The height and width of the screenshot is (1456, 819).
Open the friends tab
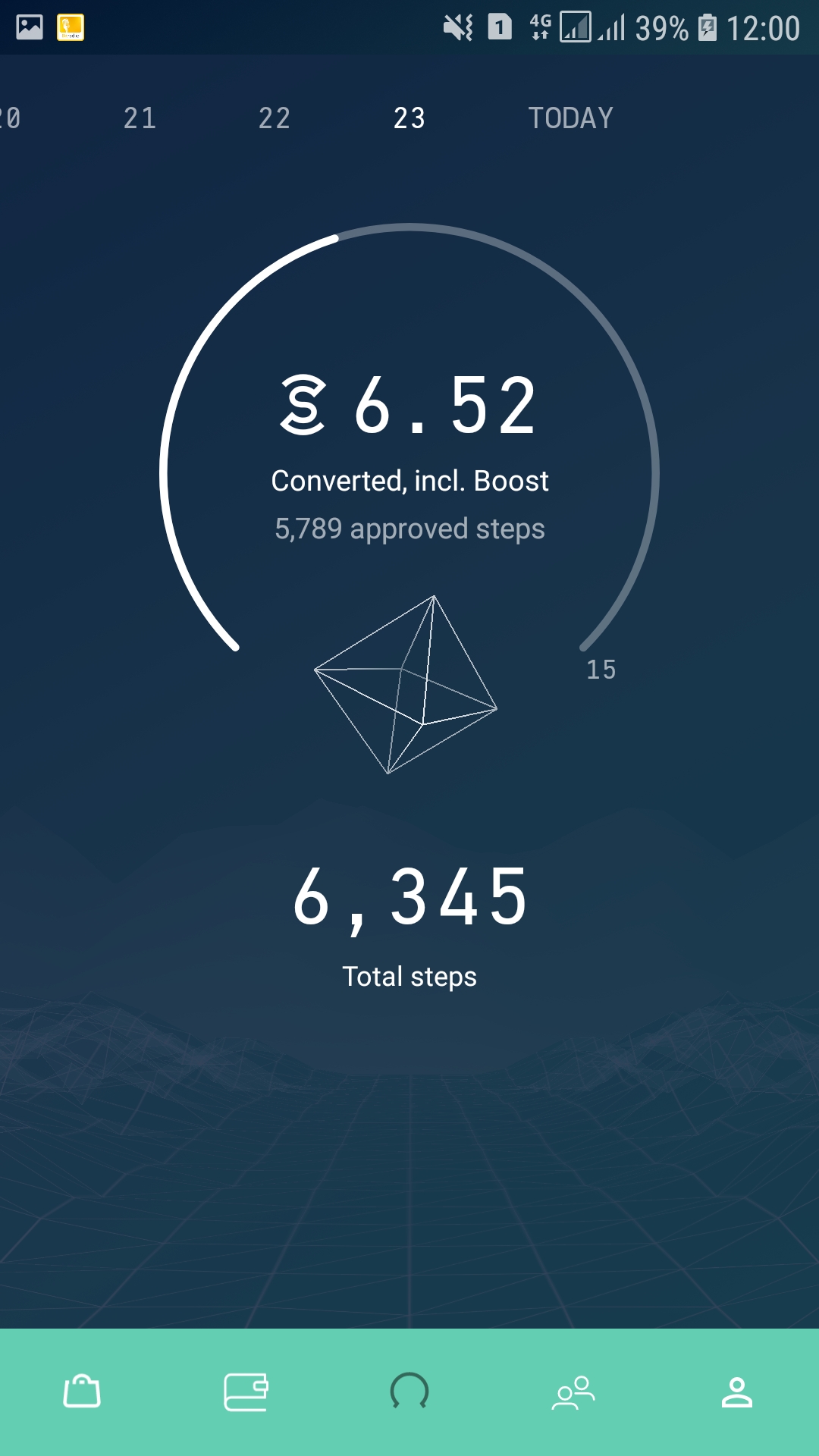[573, 1392]
